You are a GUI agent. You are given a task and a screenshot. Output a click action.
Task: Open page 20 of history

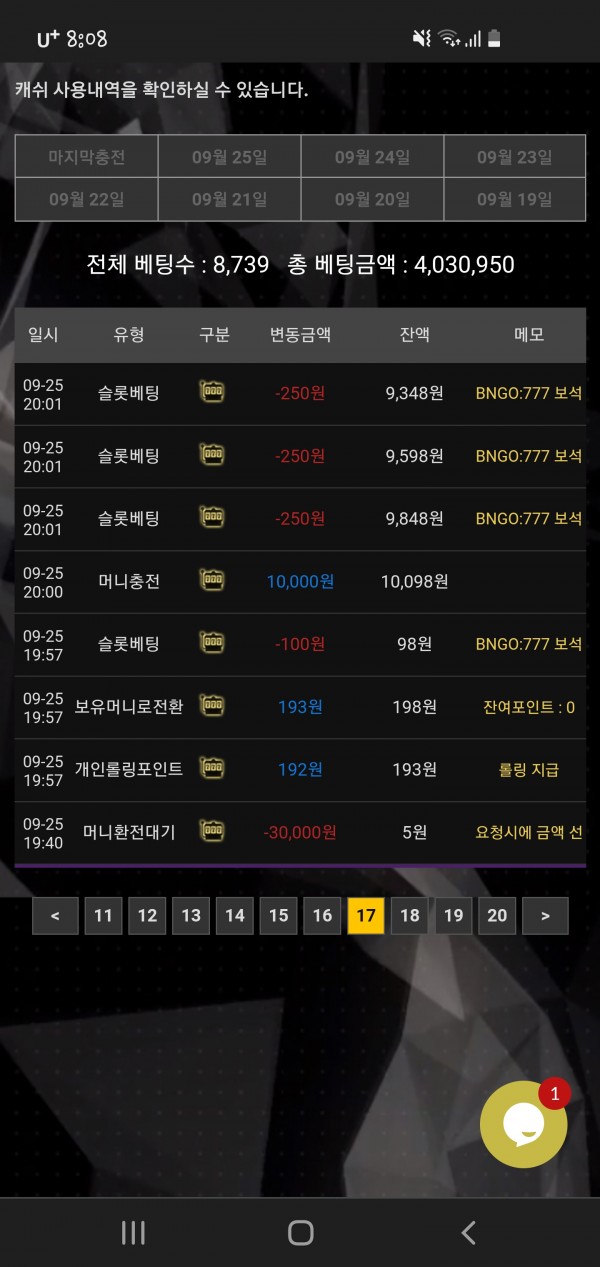[x=497, y=915]
